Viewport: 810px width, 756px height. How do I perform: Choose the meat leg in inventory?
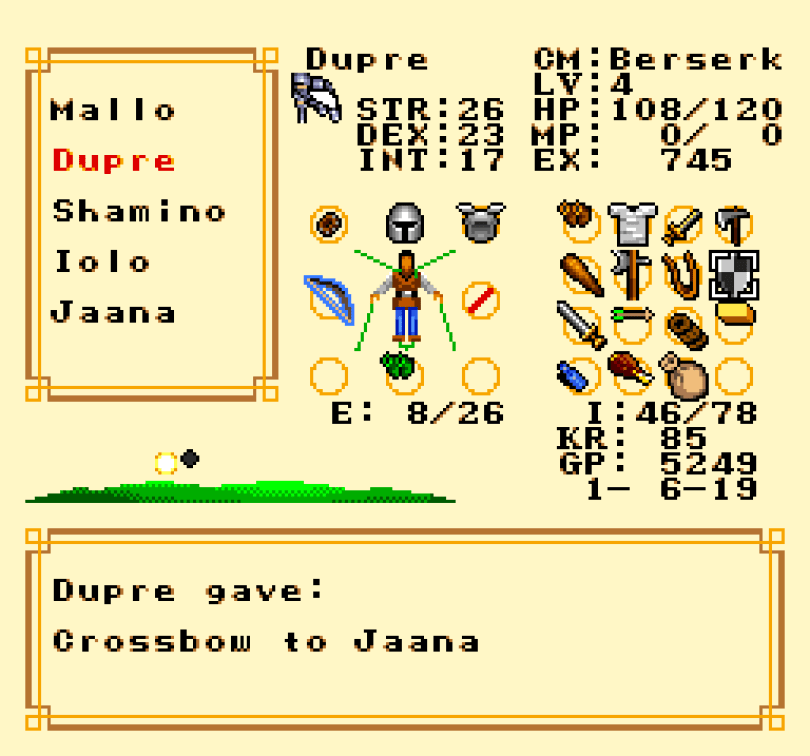coord(630,368)
